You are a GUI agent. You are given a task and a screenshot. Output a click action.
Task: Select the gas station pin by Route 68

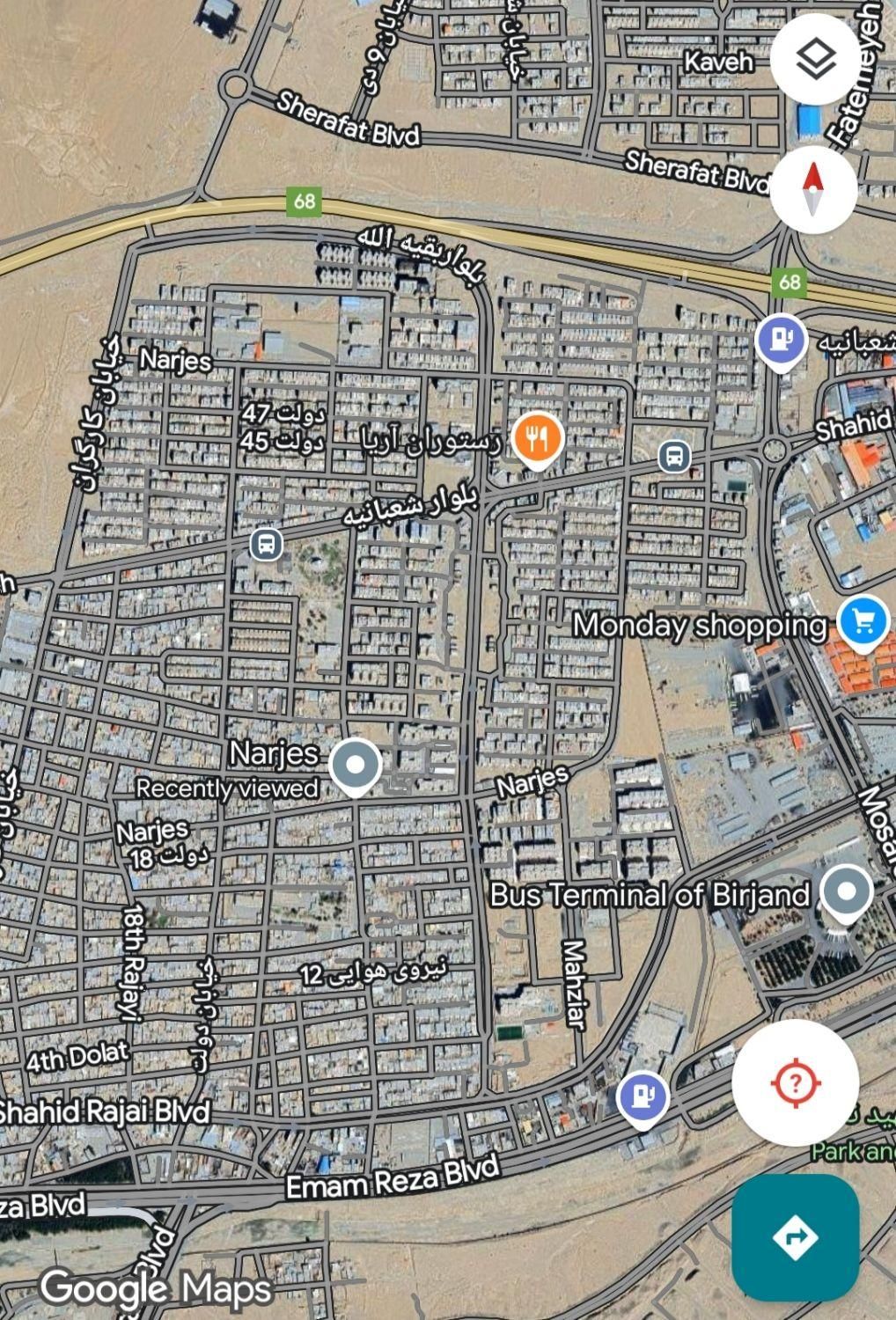pos(781,340)
